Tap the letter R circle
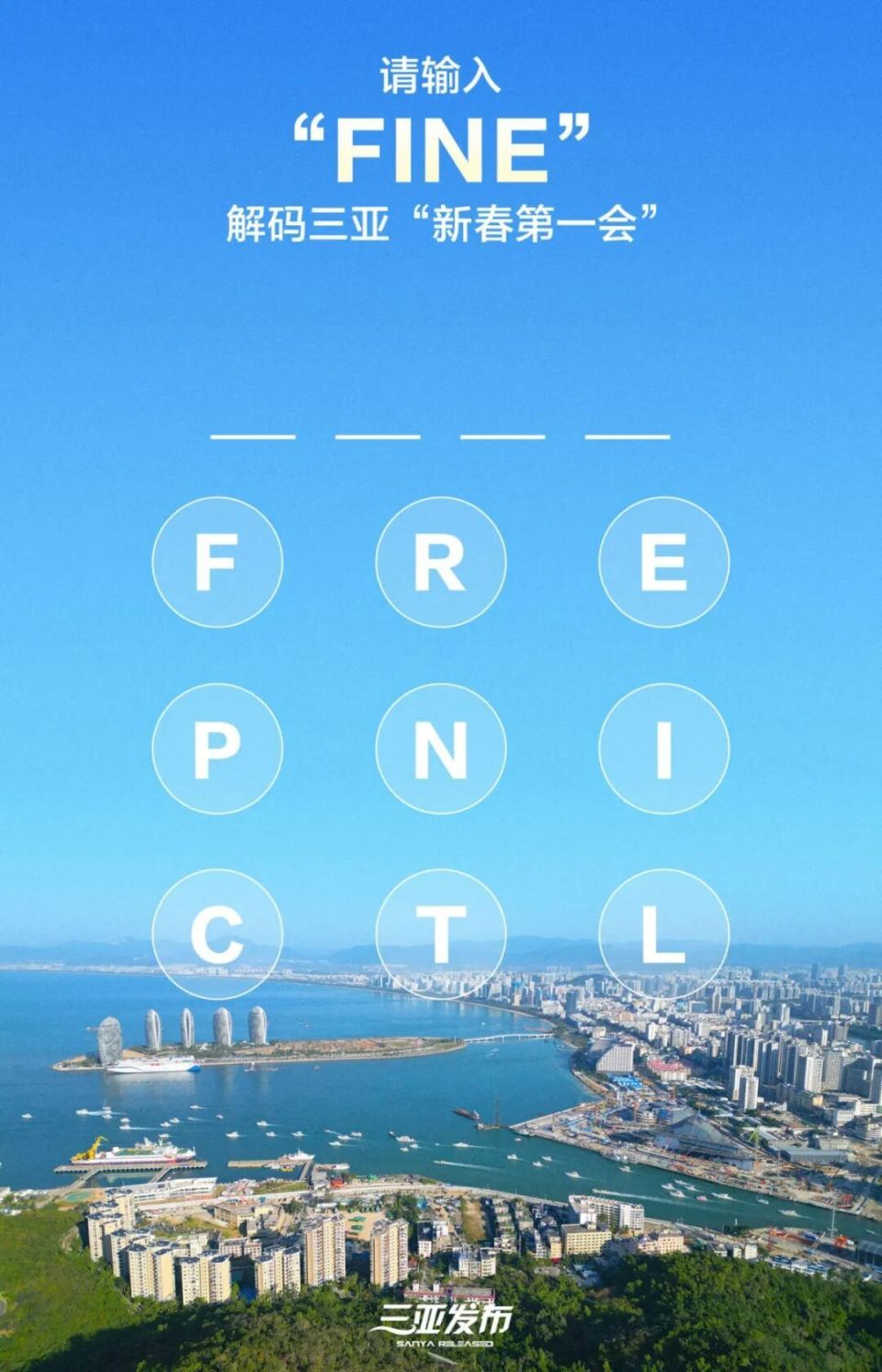This screenshot has height=1372, width=882. pos(440,562)
